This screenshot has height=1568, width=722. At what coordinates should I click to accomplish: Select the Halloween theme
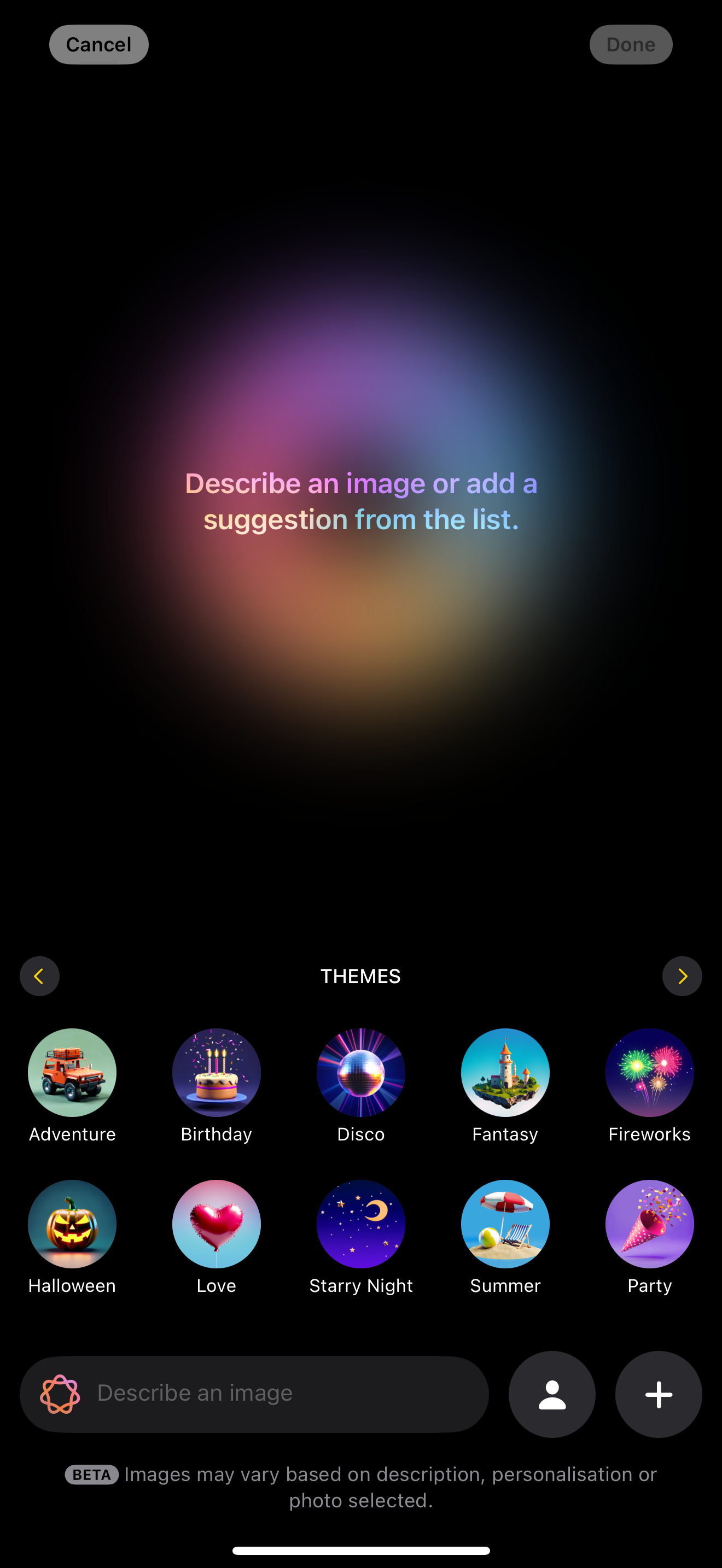(72, 1224)
